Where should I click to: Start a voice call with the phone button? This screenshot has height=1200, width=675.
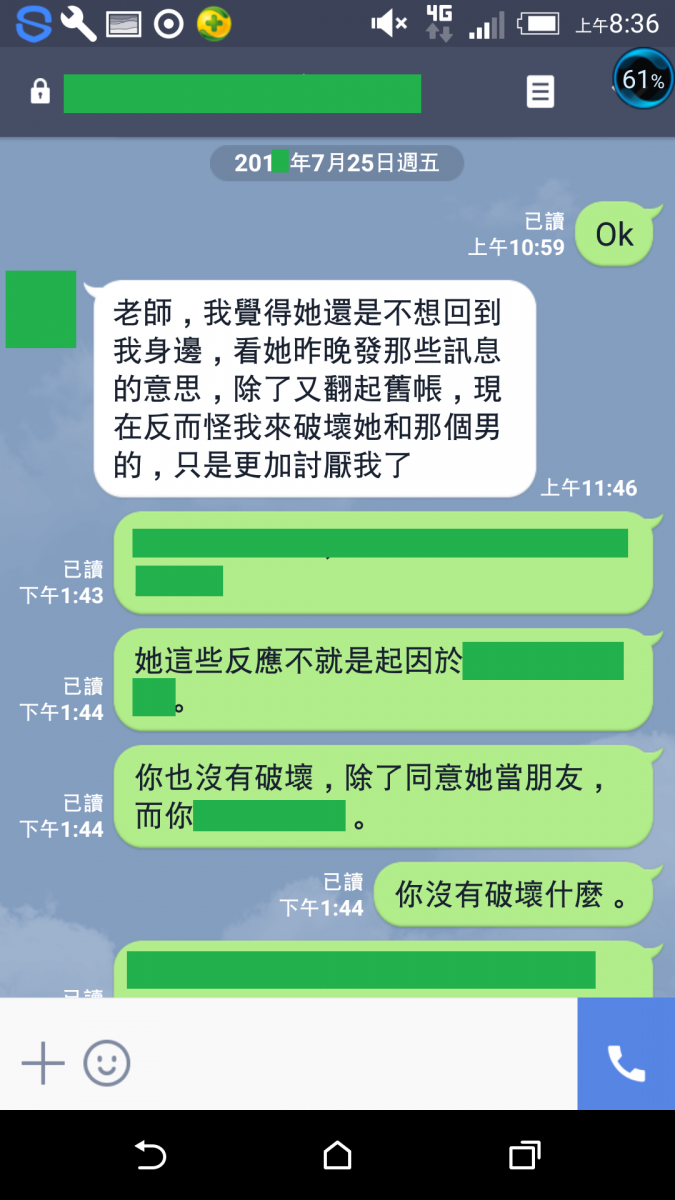tap(626, 1063)
